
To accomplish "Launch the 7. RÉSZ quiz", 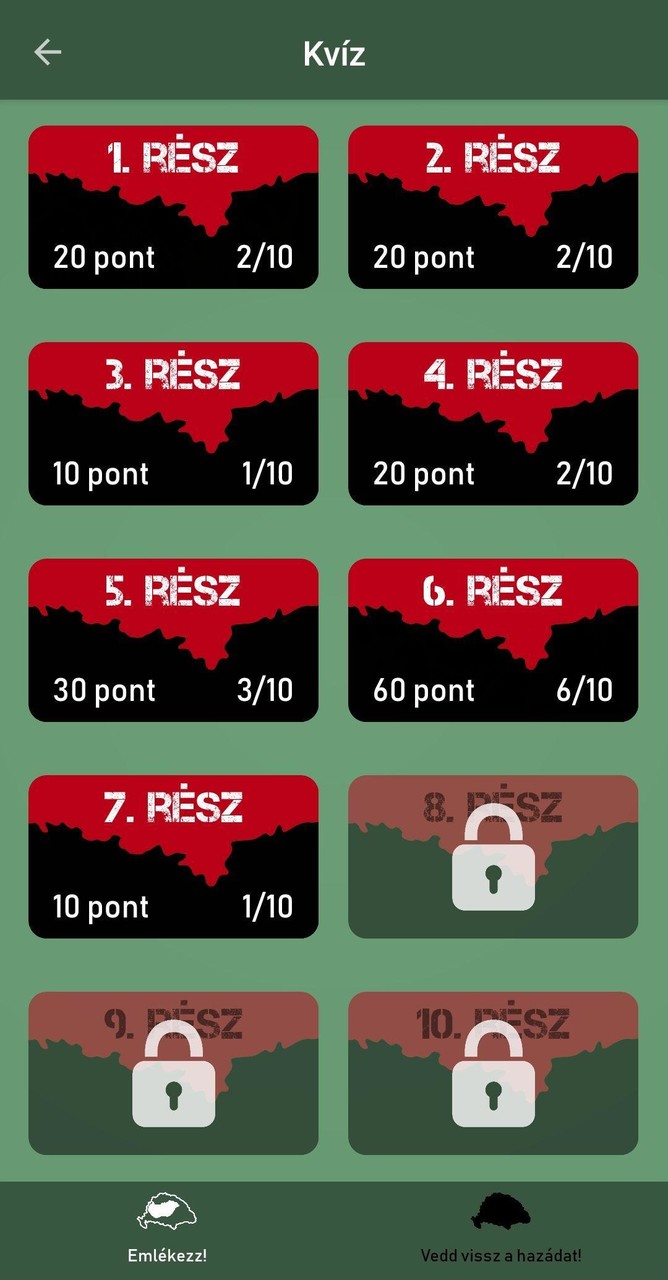I will coord(173,856).
